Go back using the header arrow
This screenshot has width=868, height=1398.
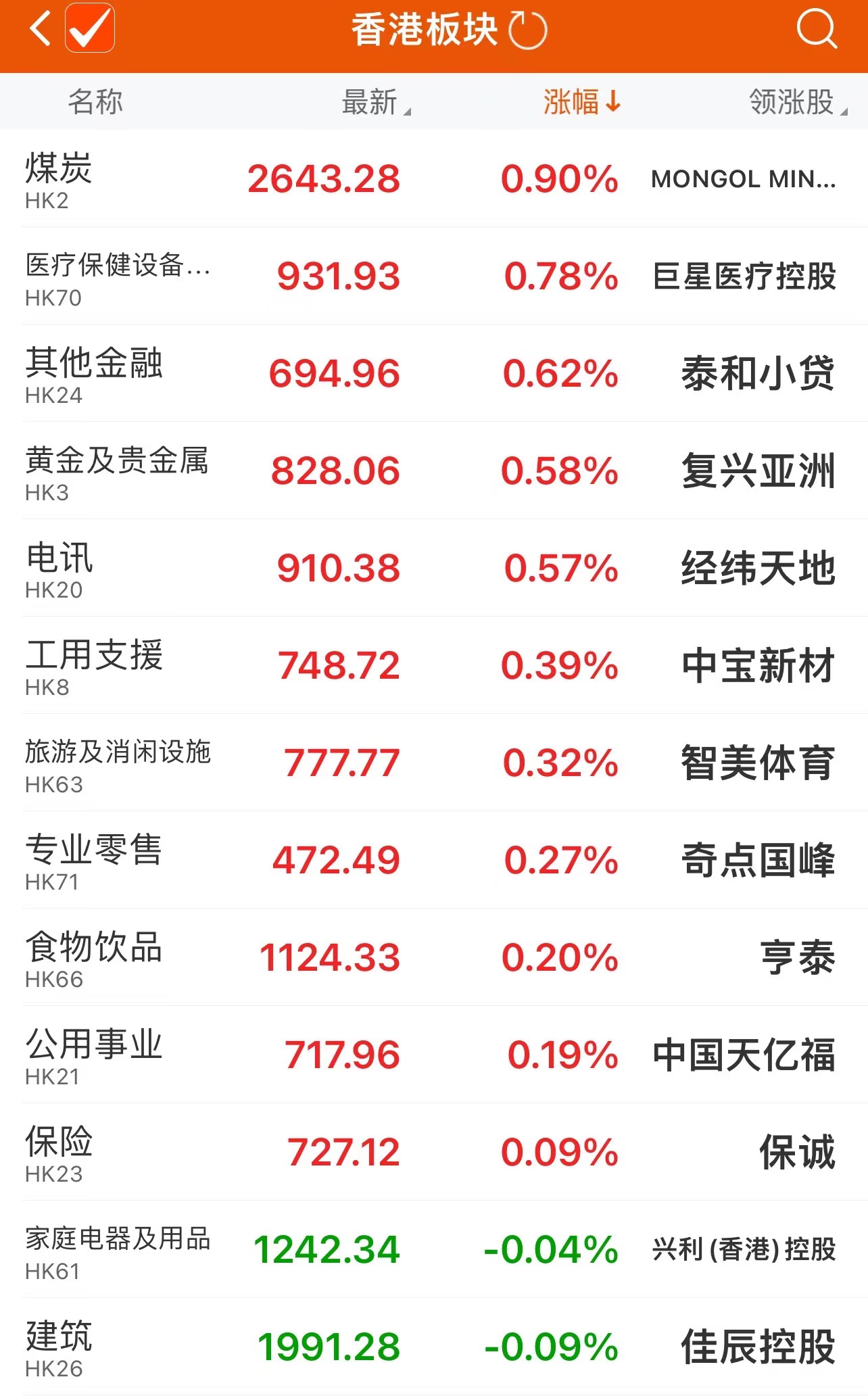coord(41,30)
